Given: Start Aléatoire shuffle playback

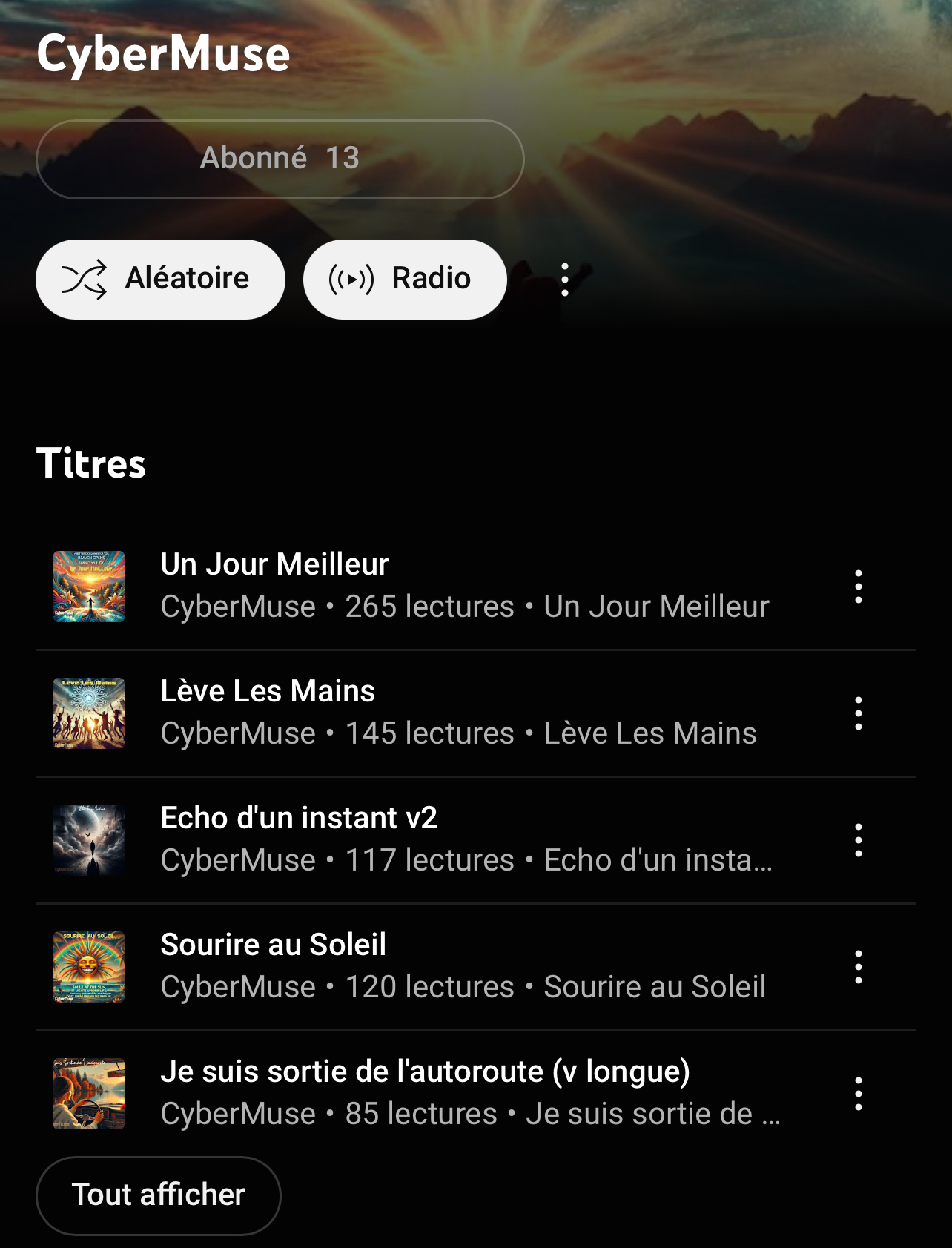Looking at the screenshot, I should coord(160,280).
